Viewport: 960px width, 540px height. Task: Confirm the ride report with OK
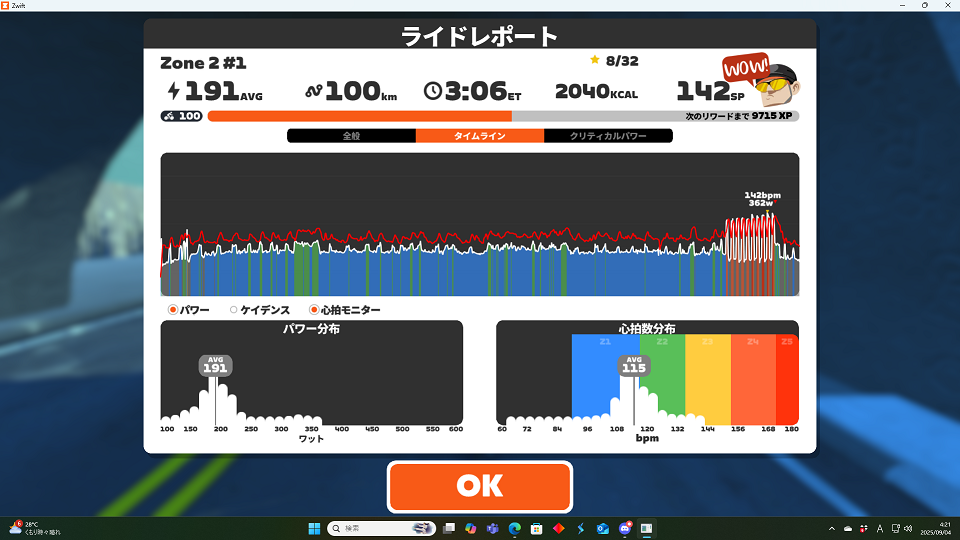click(479, 486)
